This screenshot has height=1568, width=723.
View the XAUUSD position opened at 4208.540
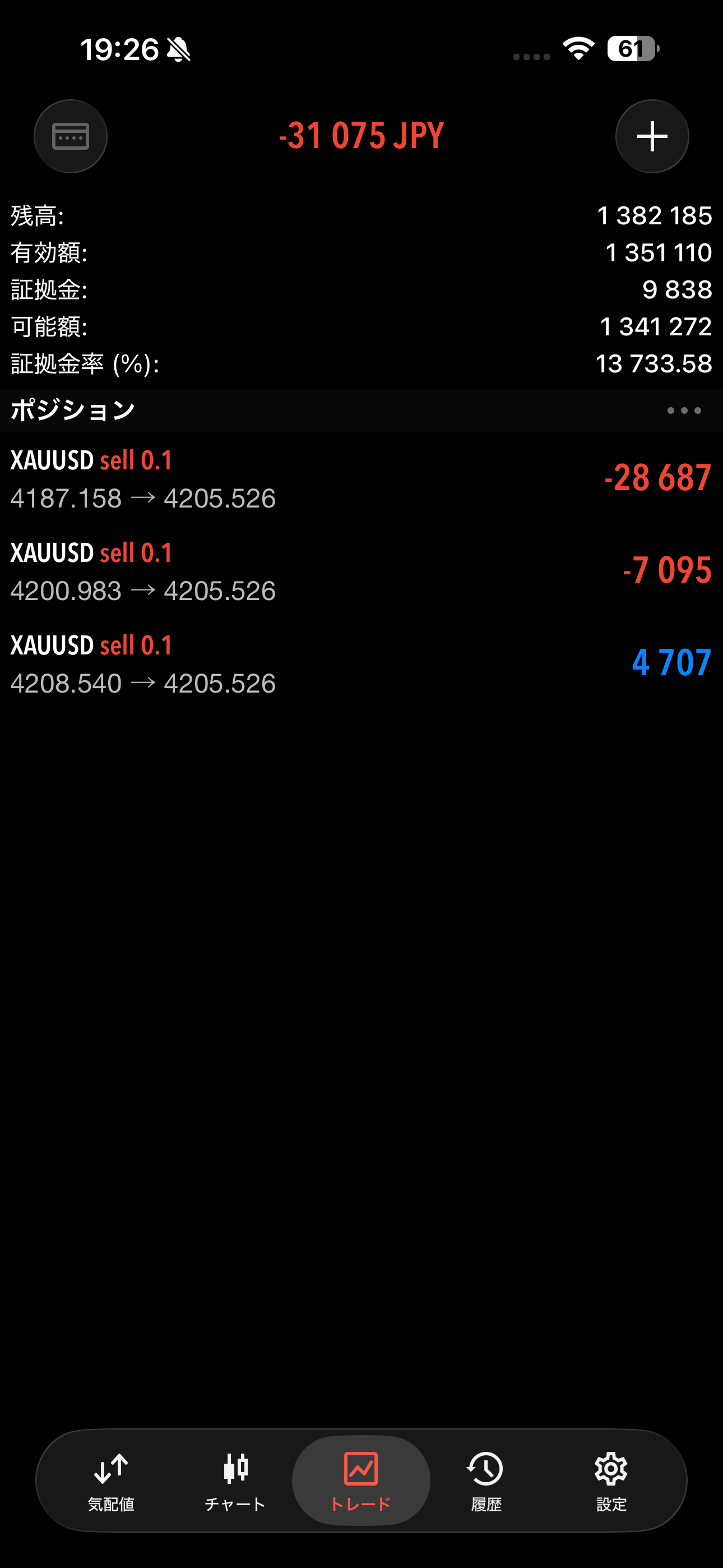[361, 664]
